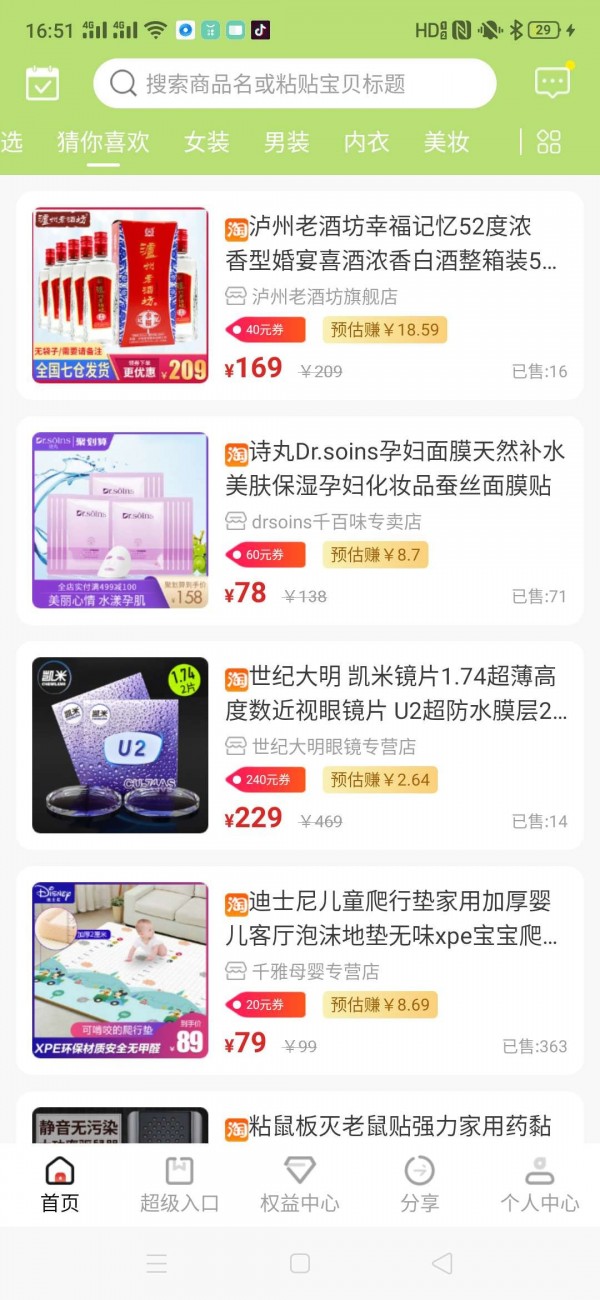View the 迪士尼儿童爬行垫 product
Viewport: 600px width, 1300px height.
click(300, 971)
